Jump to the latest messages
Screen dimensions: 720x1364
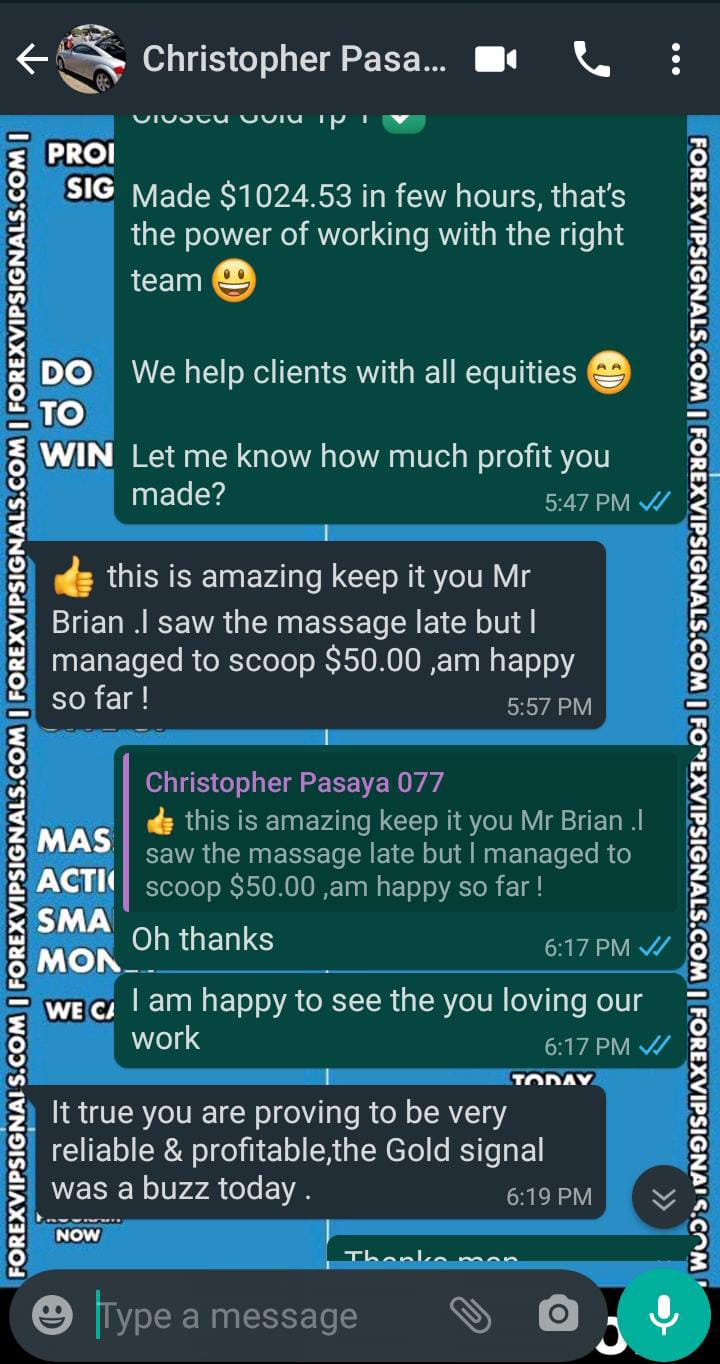pos(664,1199)
